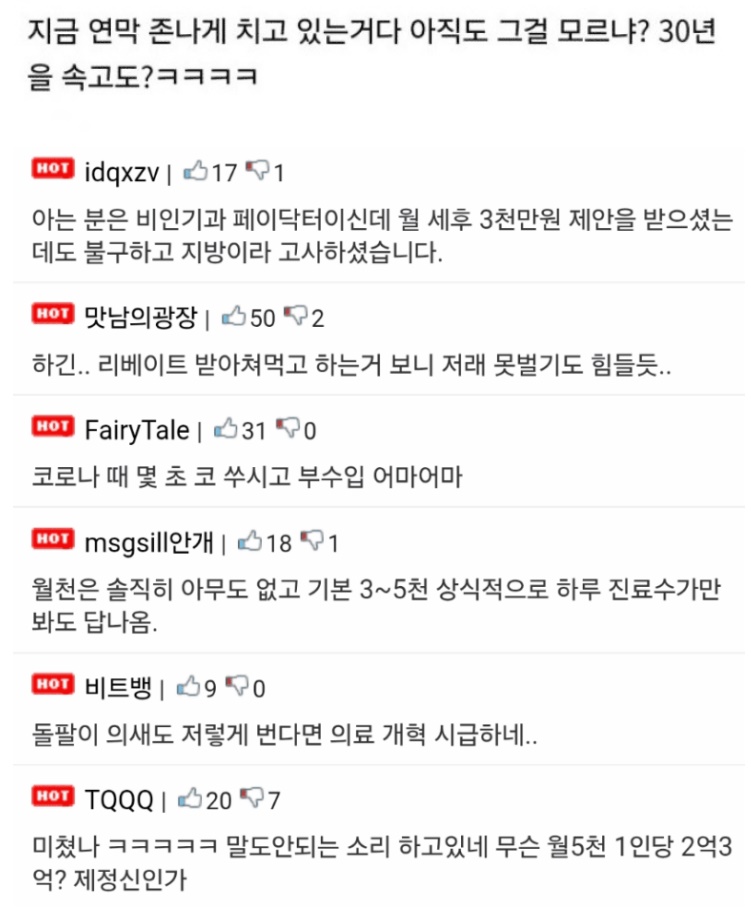
Task: Like the comment by 비트뱅
Action: (188, 687)
